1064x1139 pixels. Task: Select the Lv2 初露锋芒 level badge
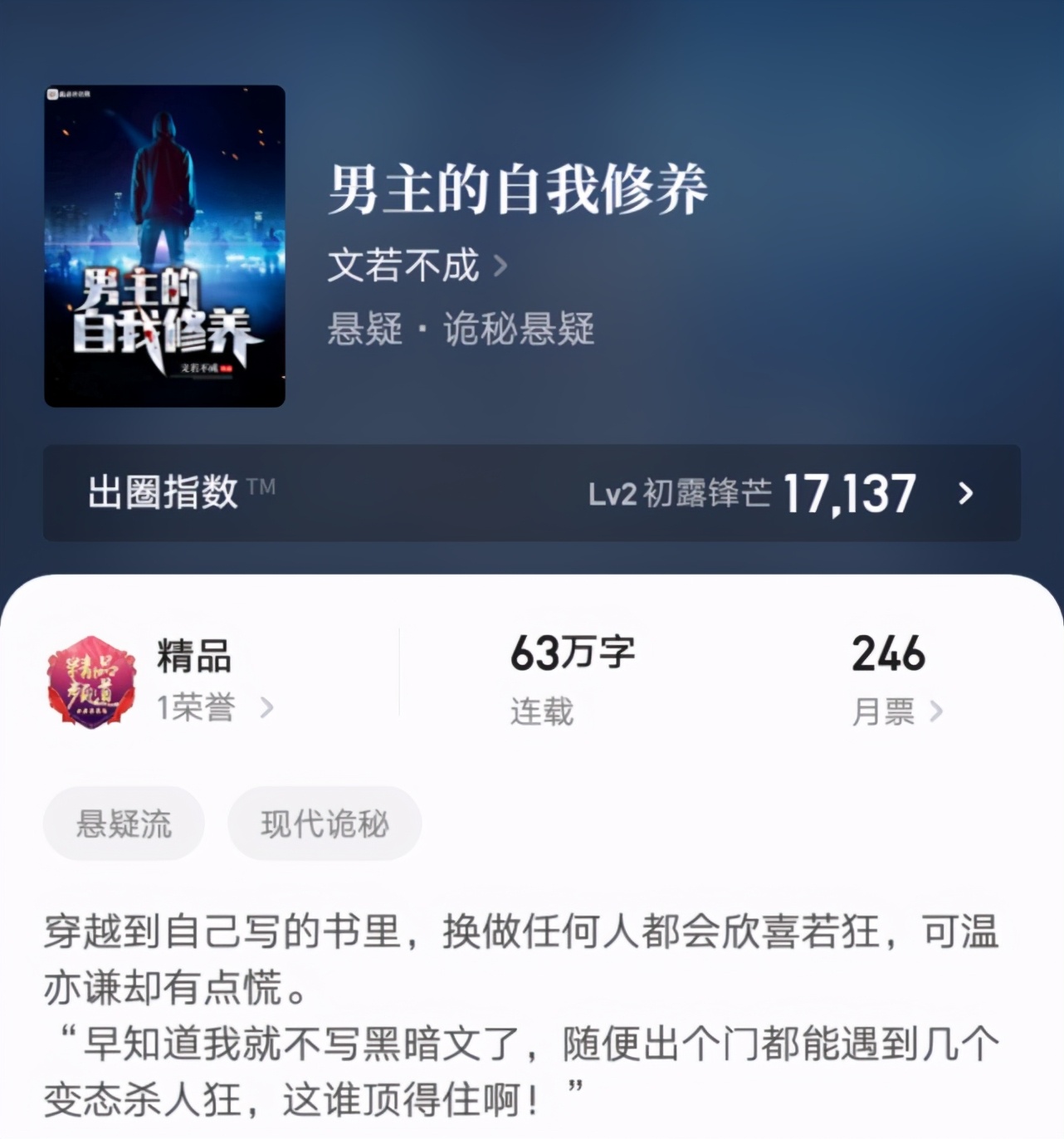click(x=681, y=494)
